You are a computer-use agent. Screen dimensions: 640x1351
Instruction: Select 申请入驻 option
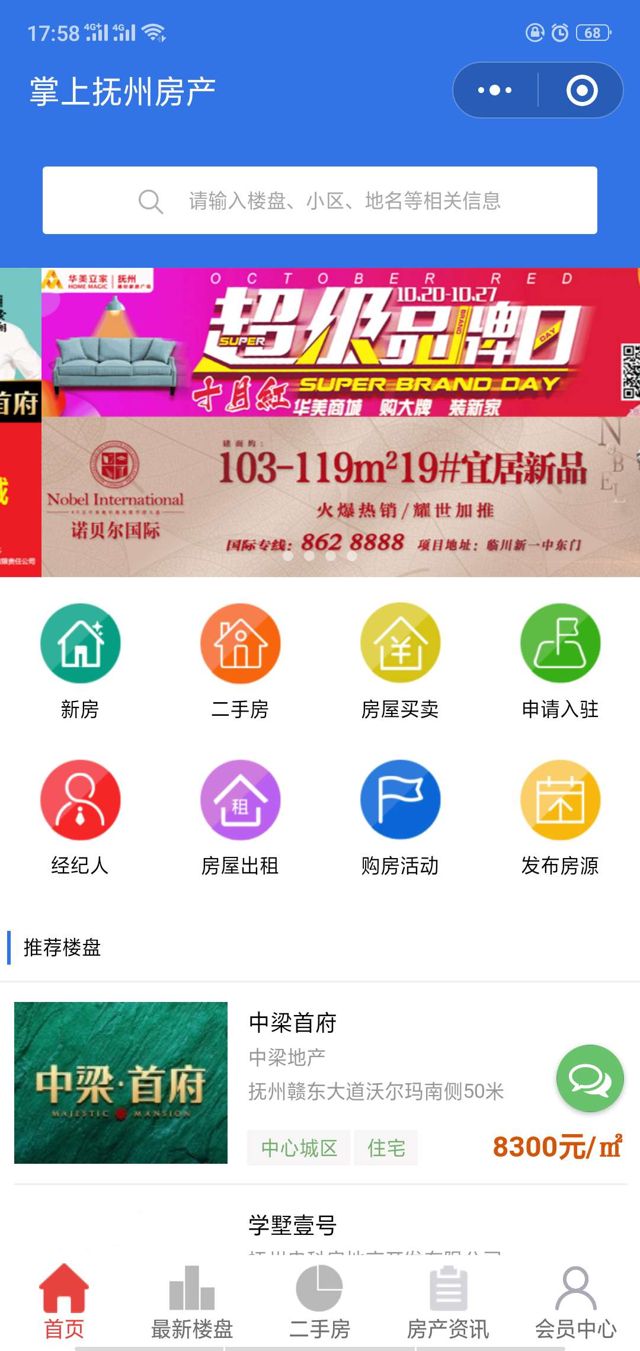click(x=560, y=643)
